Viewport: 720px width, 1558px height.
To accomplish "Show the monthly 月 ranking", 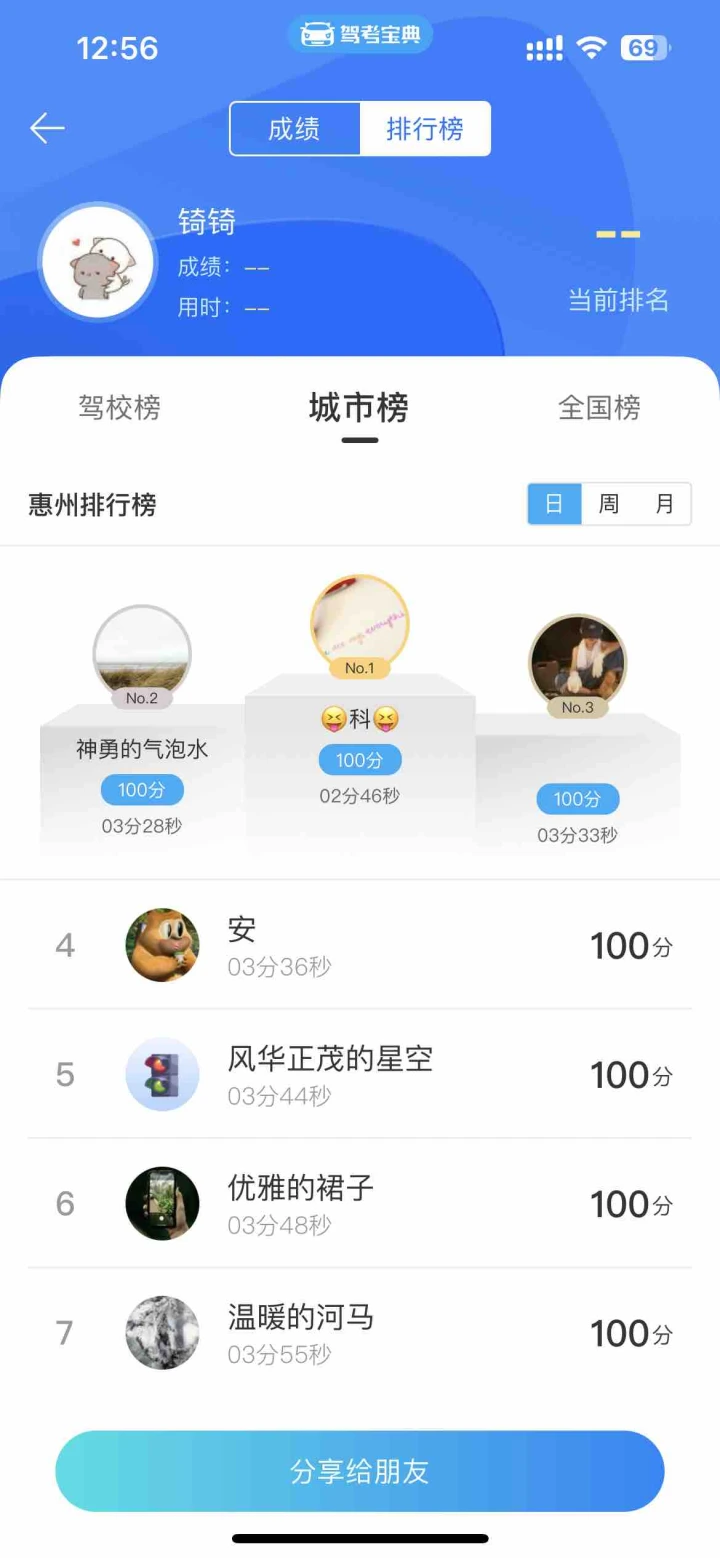I will [664, 504].
